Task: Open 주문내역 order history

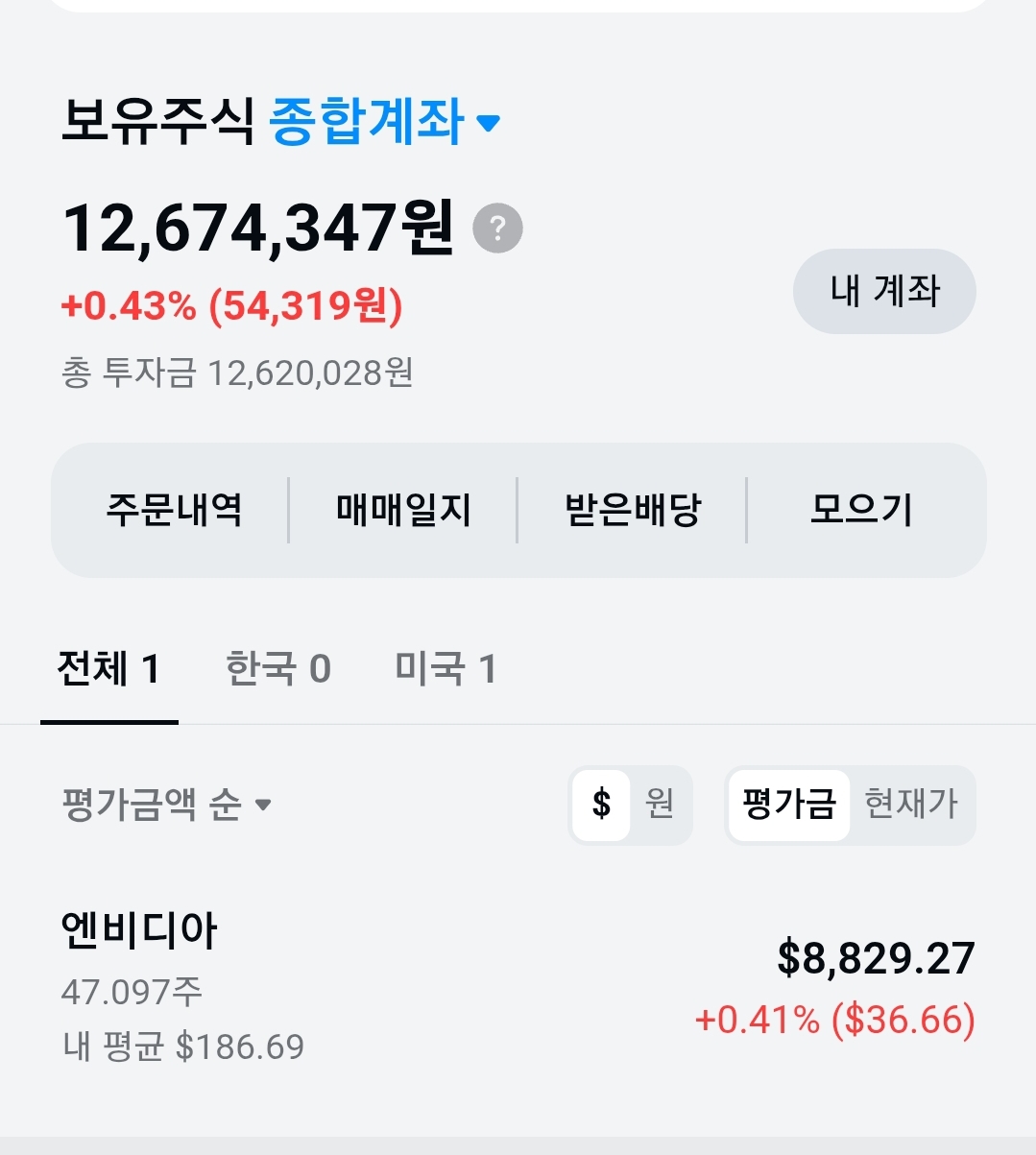Action: [173, 510]
